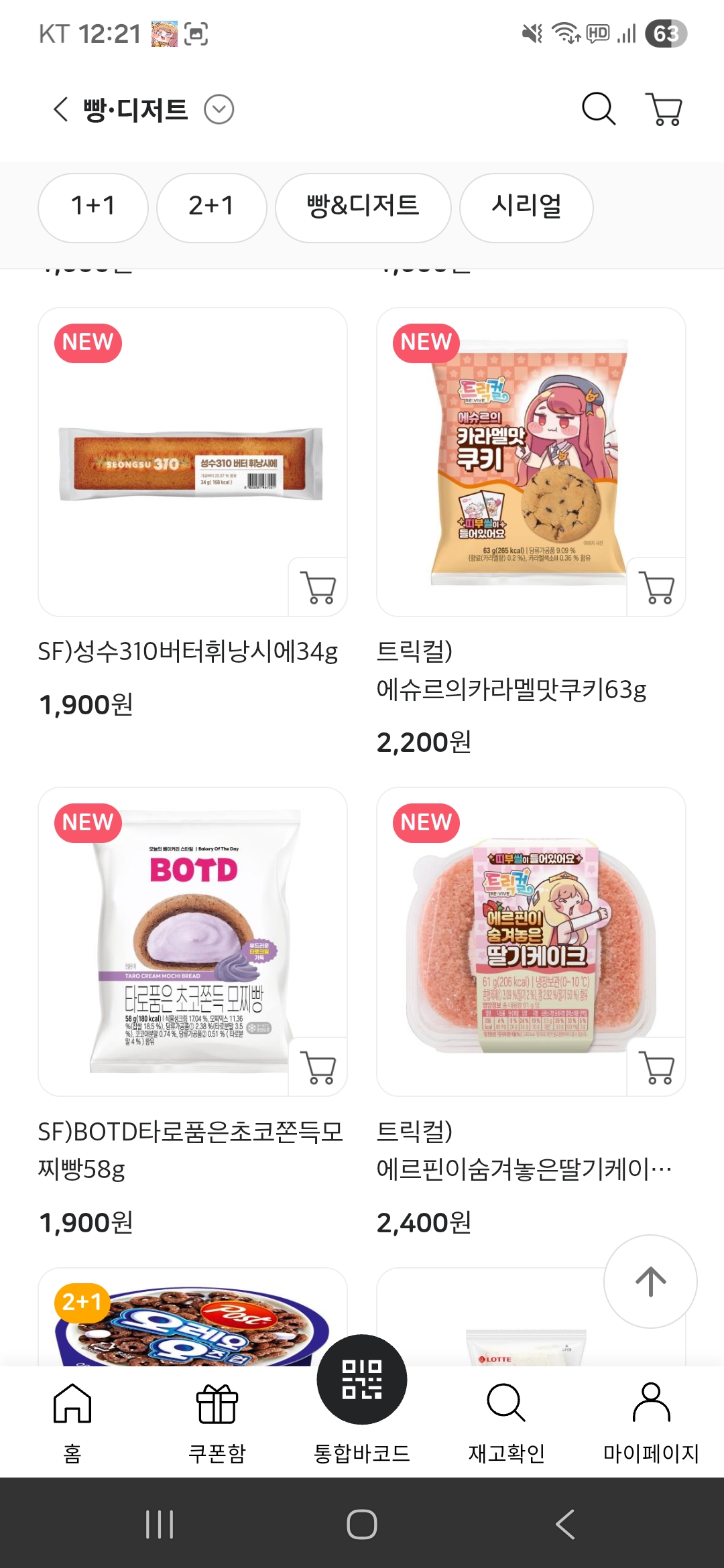Expand the 빵·디저트 category dropdown
Screen dimensions: 724x1568
click(x=219, y=109)
